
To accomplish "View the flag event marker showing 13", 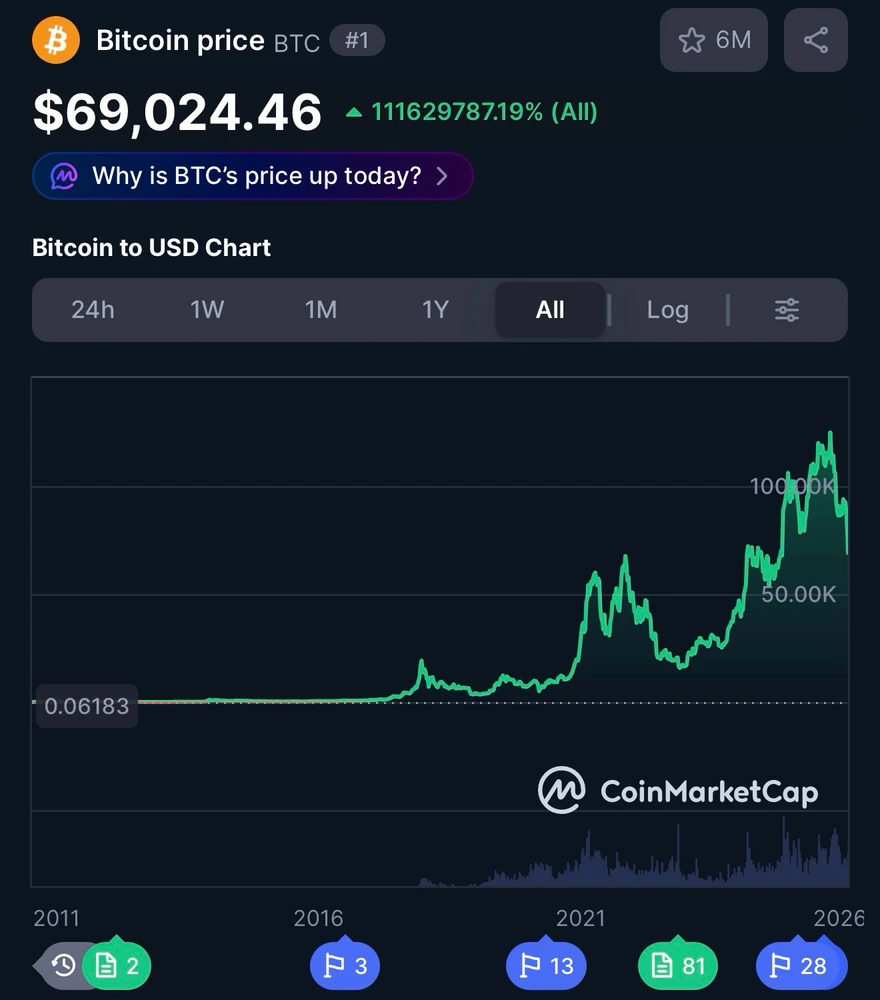I will [546, 965].
